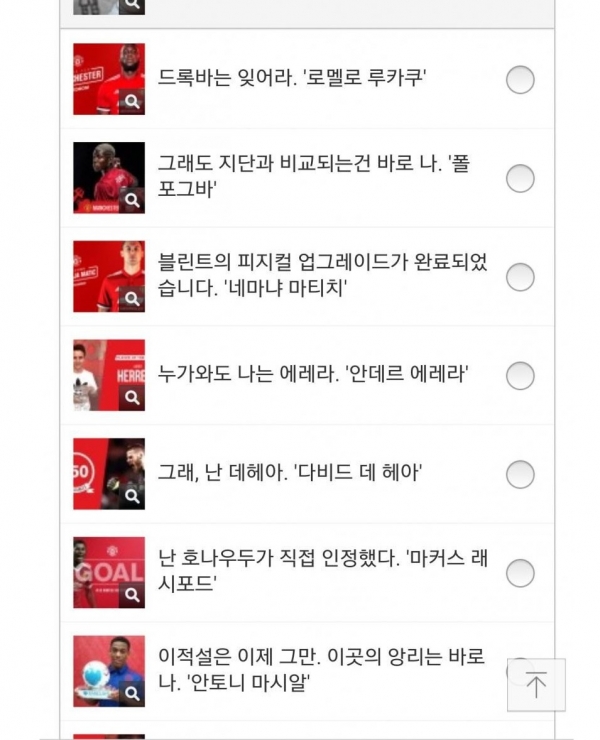Magnify the 안토니 마시알 photo

tap(131, 693)
